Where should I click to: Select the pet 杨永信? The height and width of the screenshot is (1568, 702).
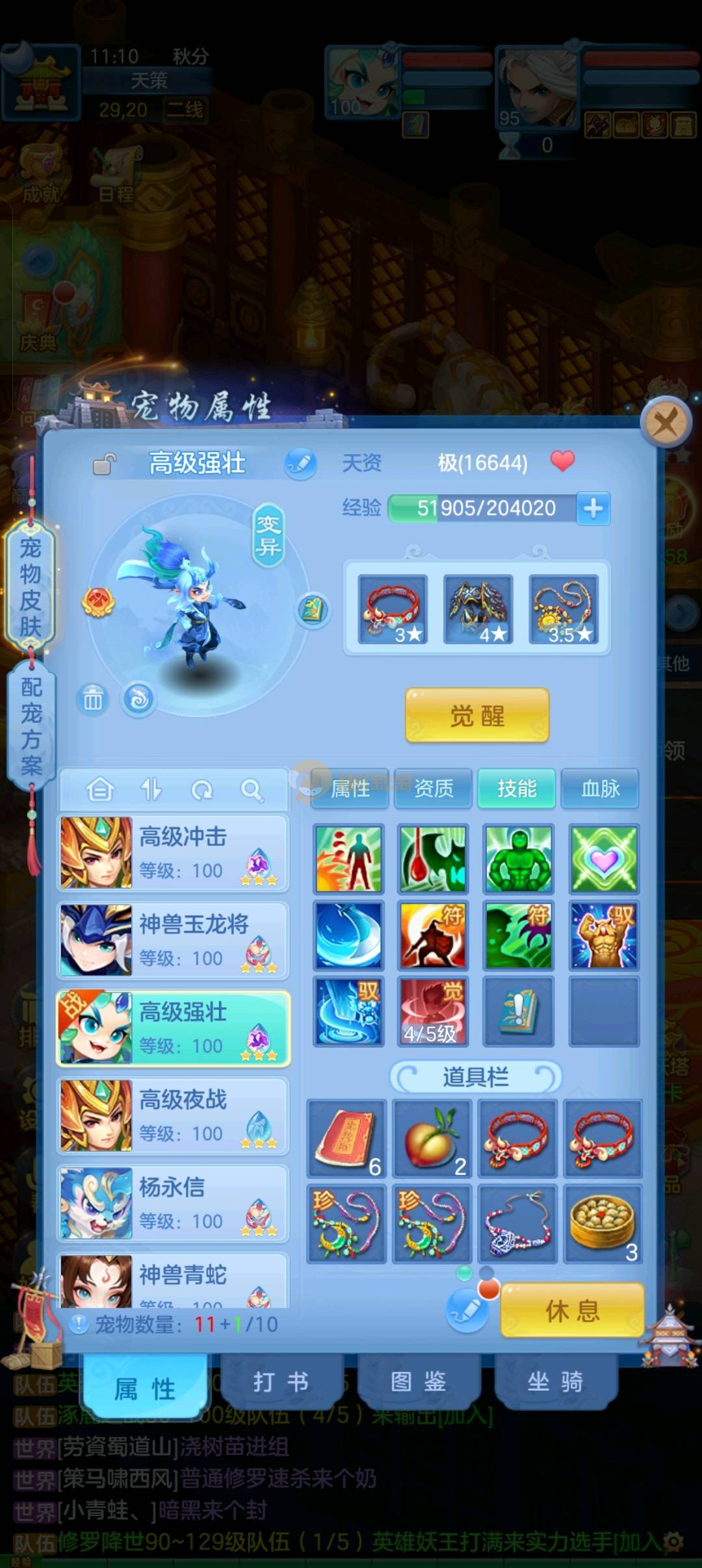pos(173,1203)
